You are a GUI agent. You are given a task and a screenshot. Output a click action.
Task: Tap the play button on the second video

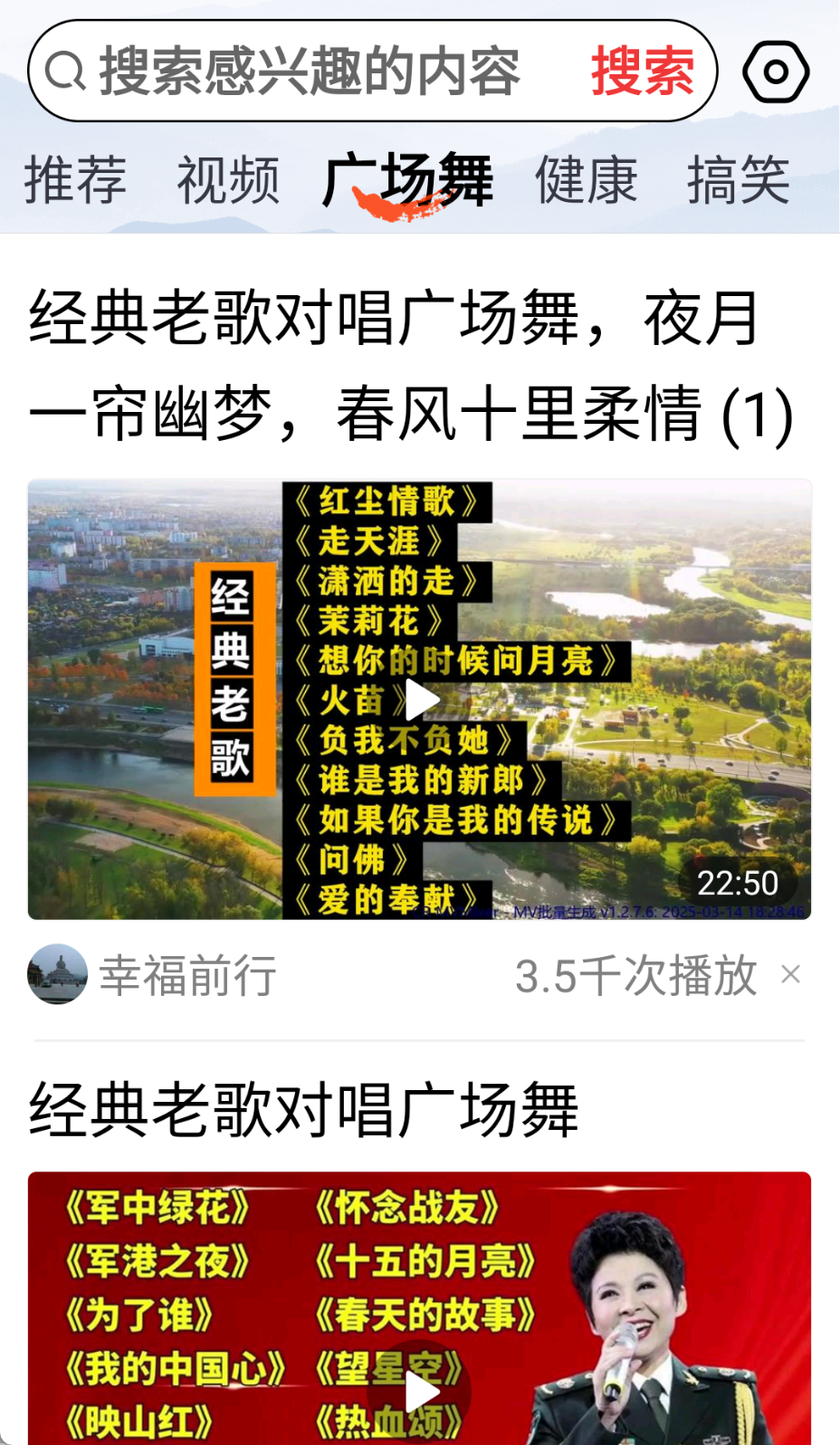tap(420, 1392)
